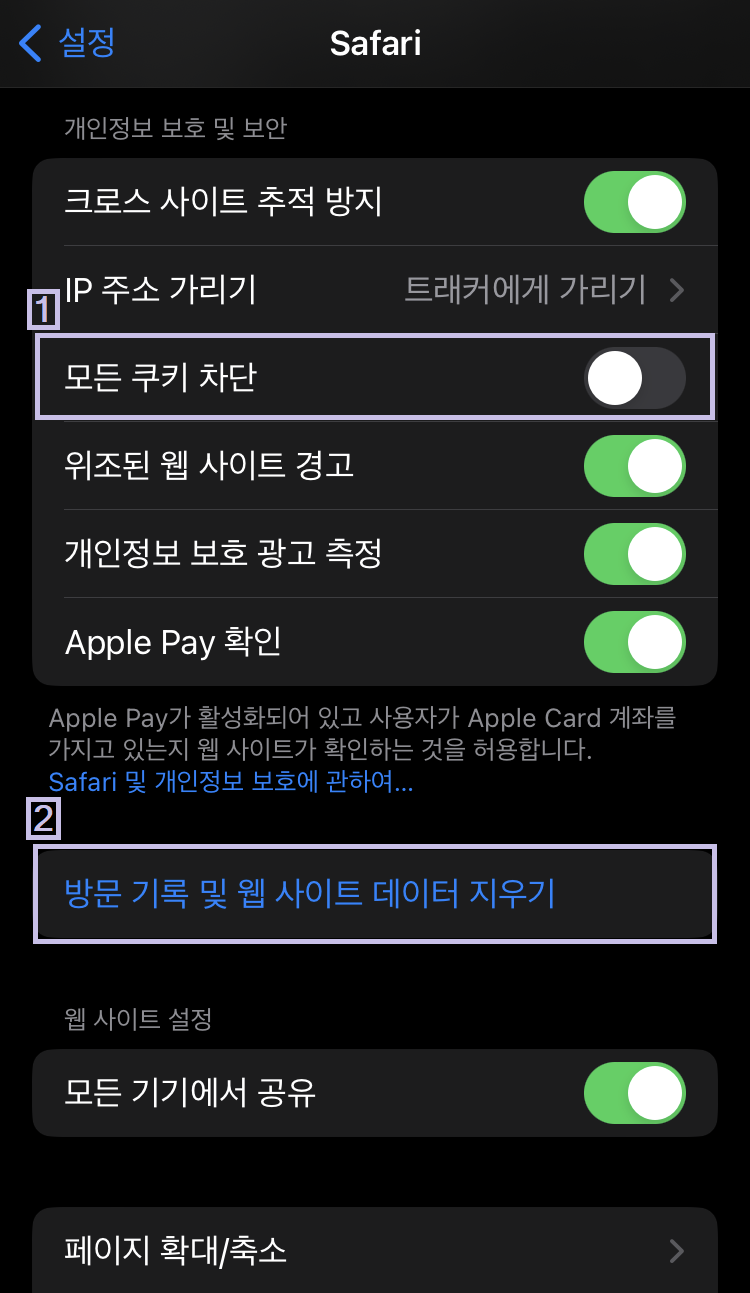Open the IP 주소 가리기 setting
Screen dimensions: 750x1293
375,290
